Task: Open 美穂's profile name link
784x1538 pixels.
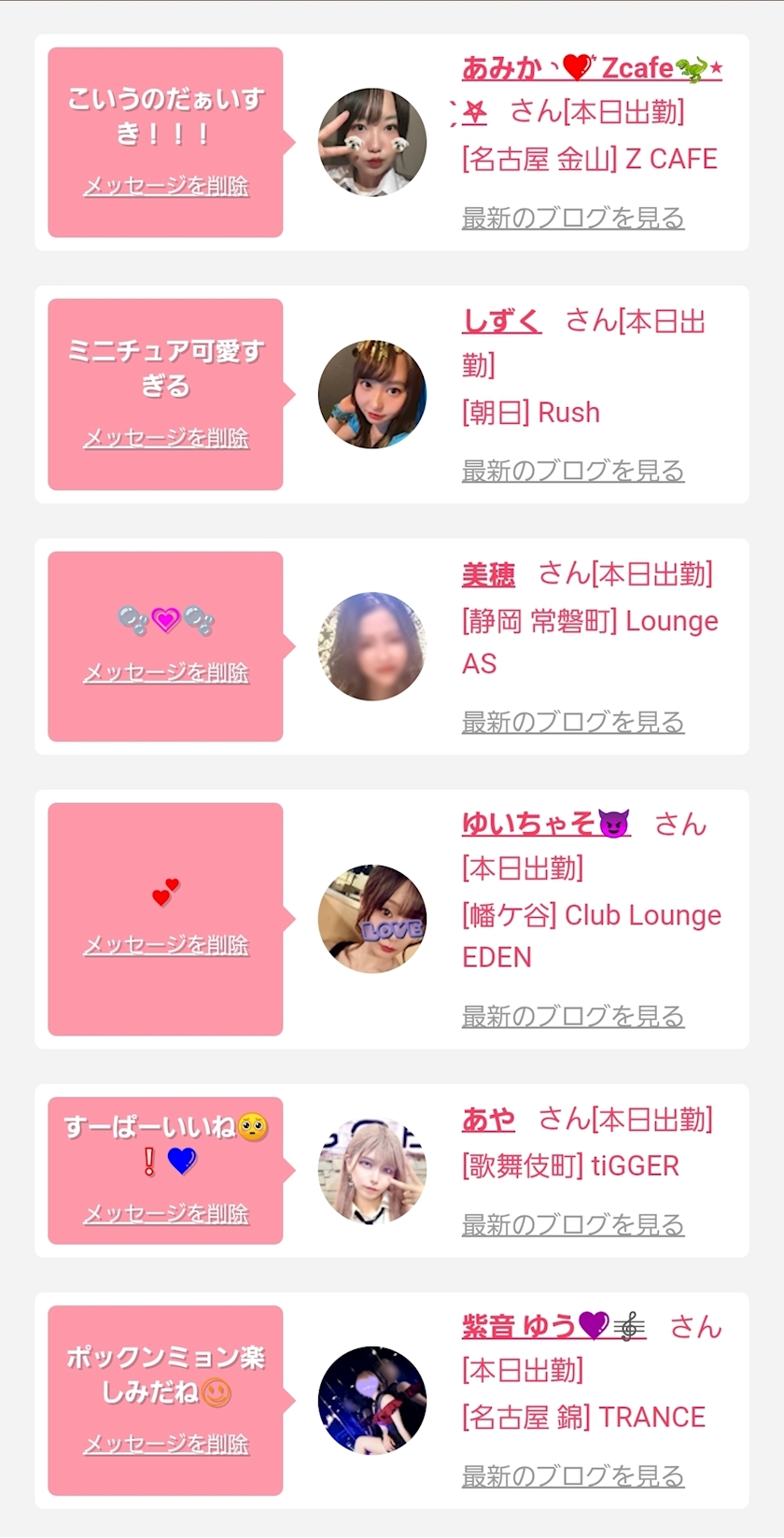Action: 488,574
